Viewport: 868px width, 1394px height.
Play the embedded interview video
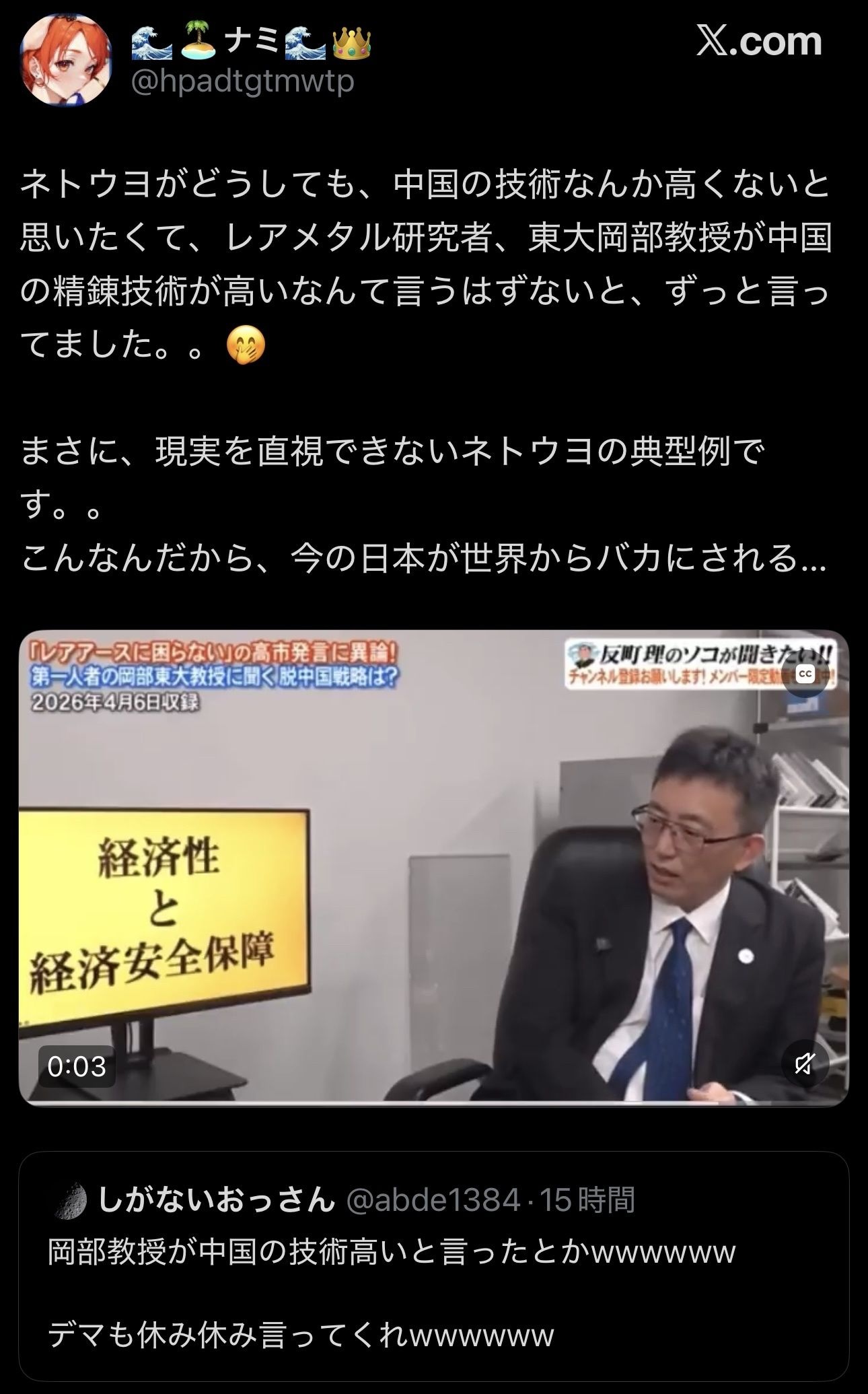click(x=433, y=868)
